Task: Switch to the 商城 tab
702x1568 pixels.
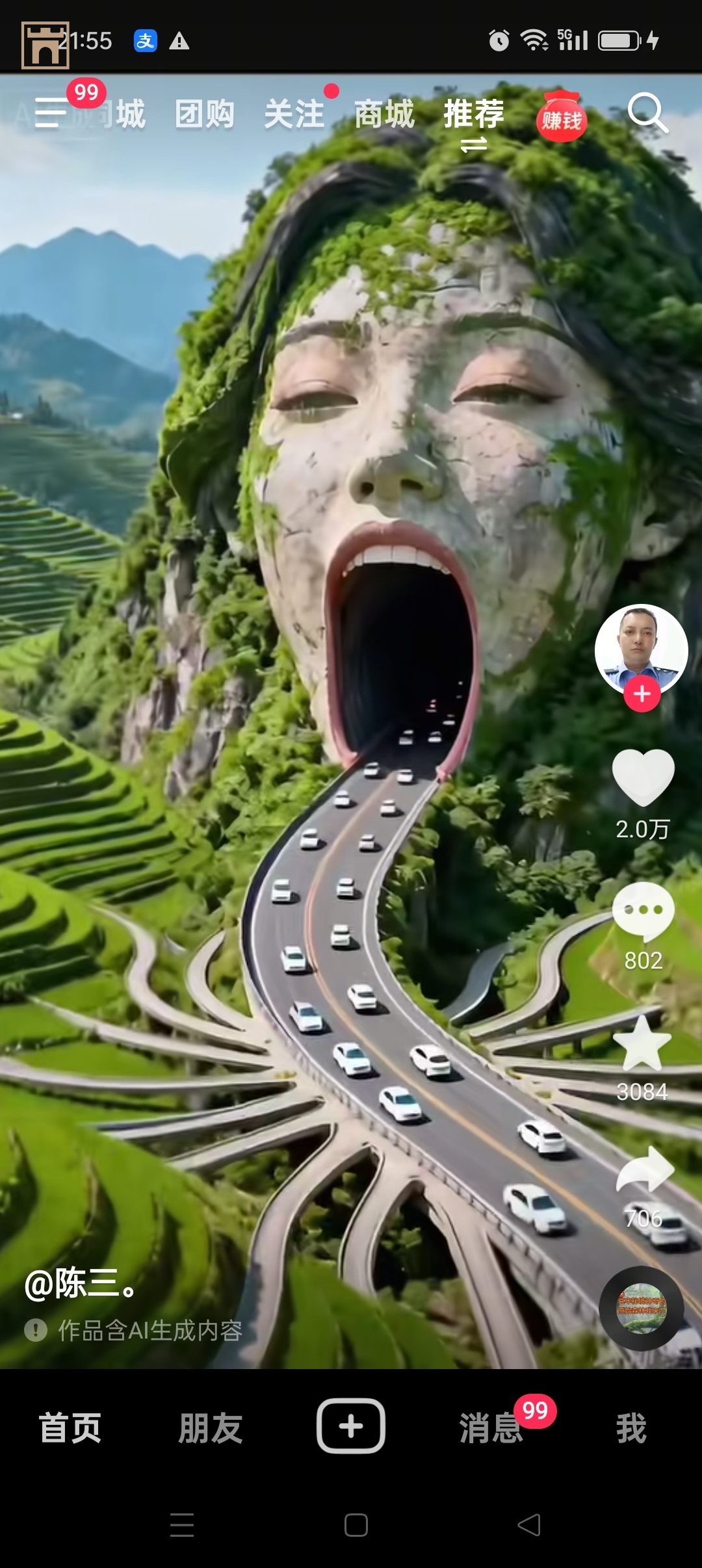Action: [384, 114]
